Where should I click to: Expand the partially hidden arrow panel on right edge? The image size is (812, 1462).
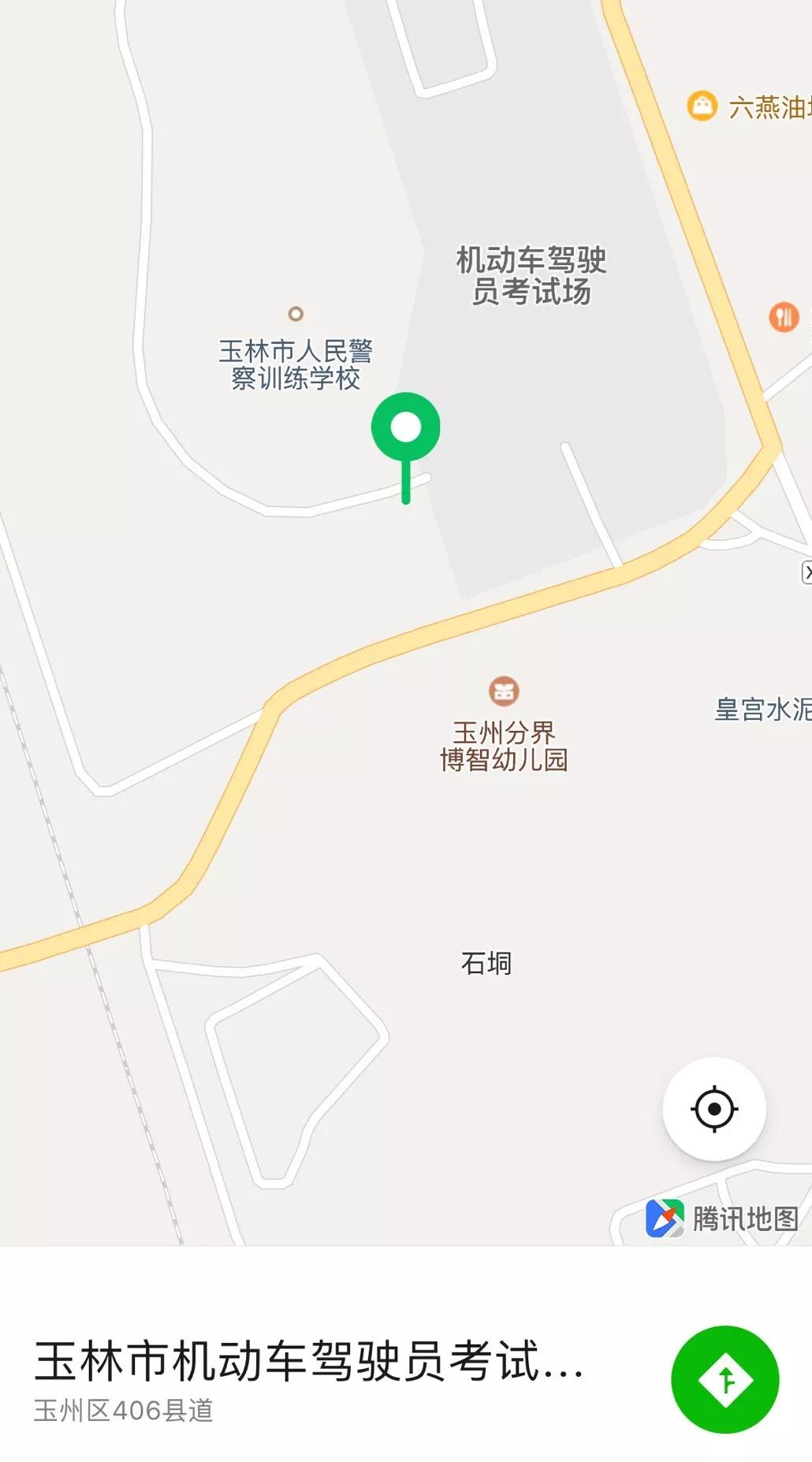(x=806, y=570)
